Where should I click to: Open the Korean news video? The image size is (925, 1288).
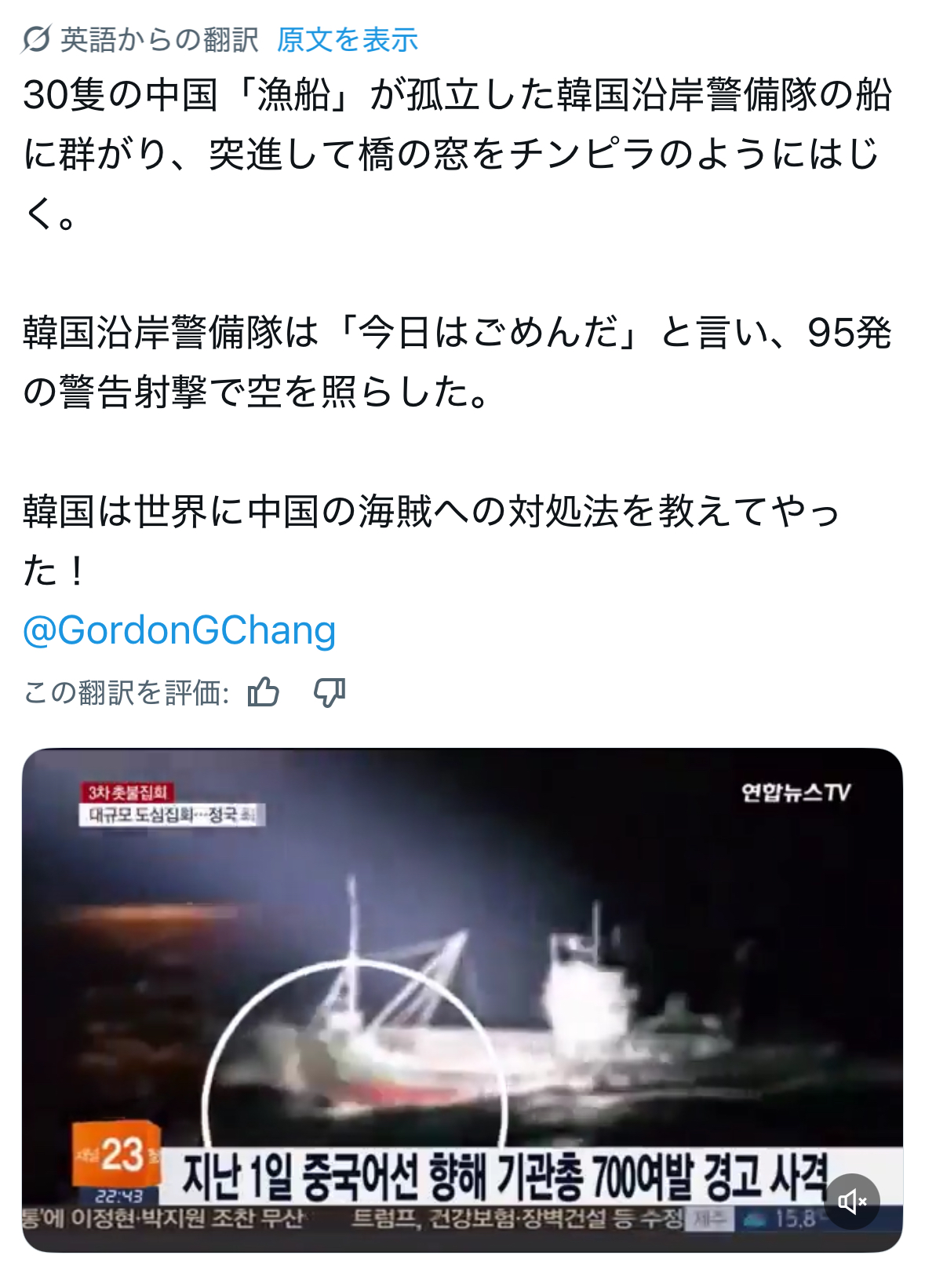click(x=462, y=981)
